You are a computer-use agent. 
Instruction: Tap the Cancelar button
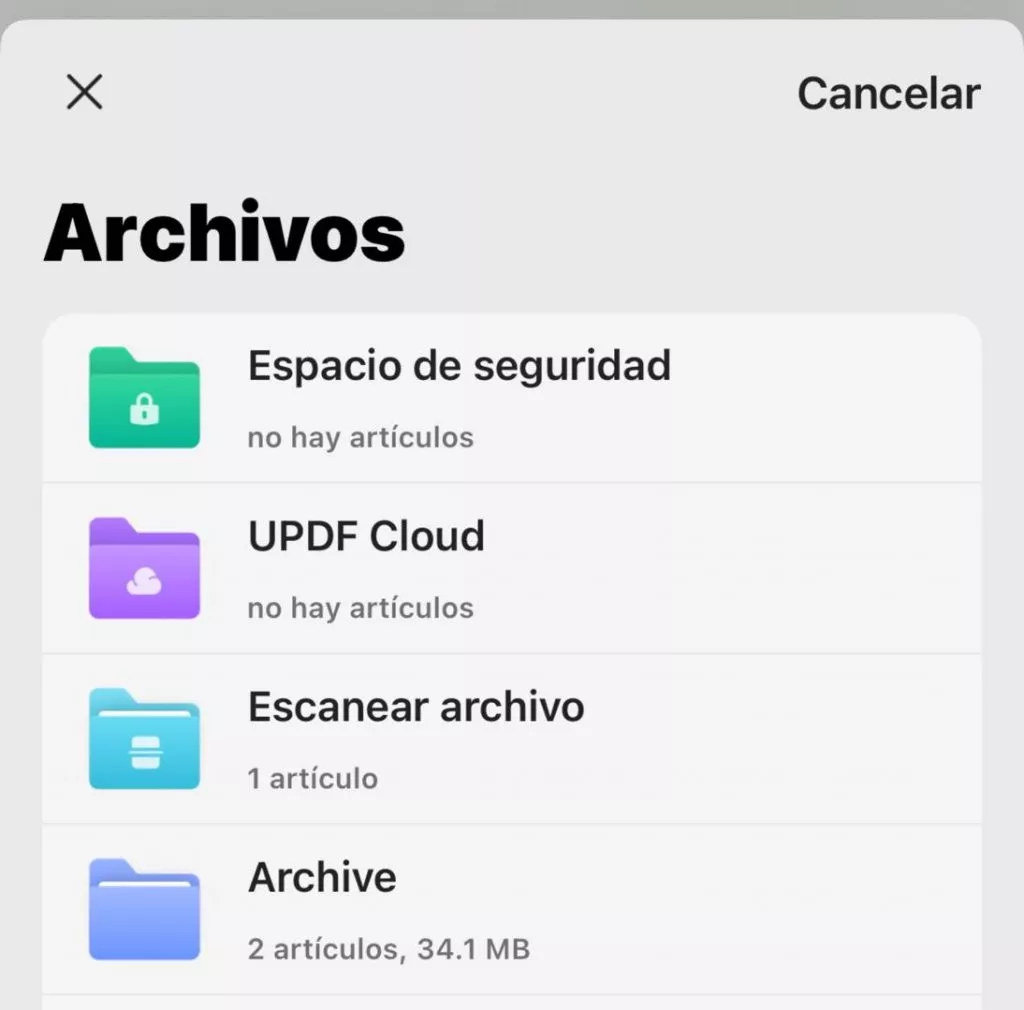[x=888, y=94]
